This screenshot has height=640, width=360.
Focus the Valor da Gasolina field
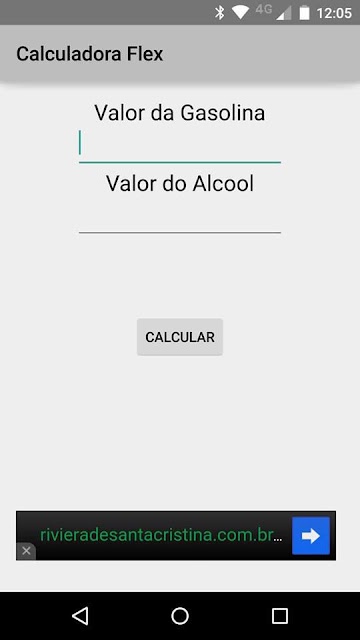pos(180,146)
